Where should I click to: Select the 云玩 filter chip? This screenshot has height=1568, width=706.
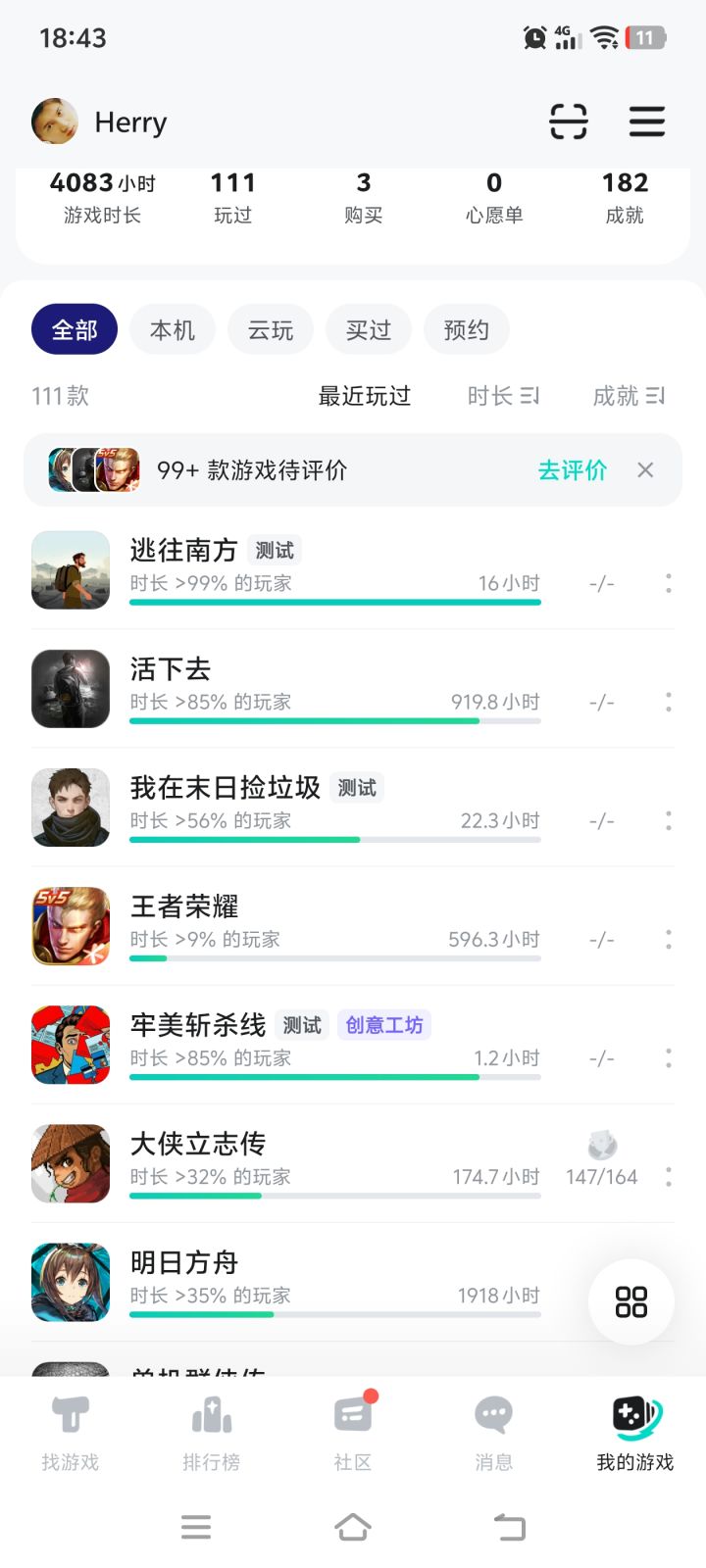pos(271,330)
